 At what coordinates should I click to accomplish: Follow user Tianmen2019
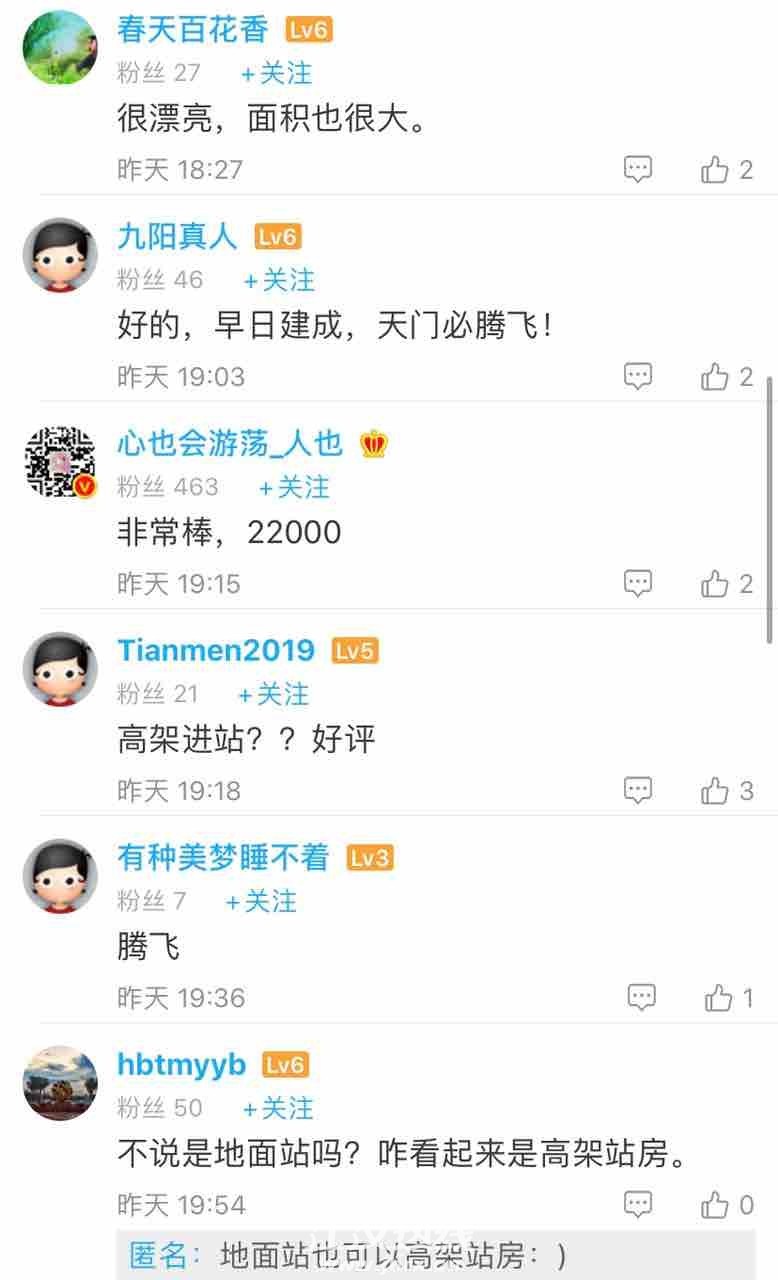pos(273,694)
